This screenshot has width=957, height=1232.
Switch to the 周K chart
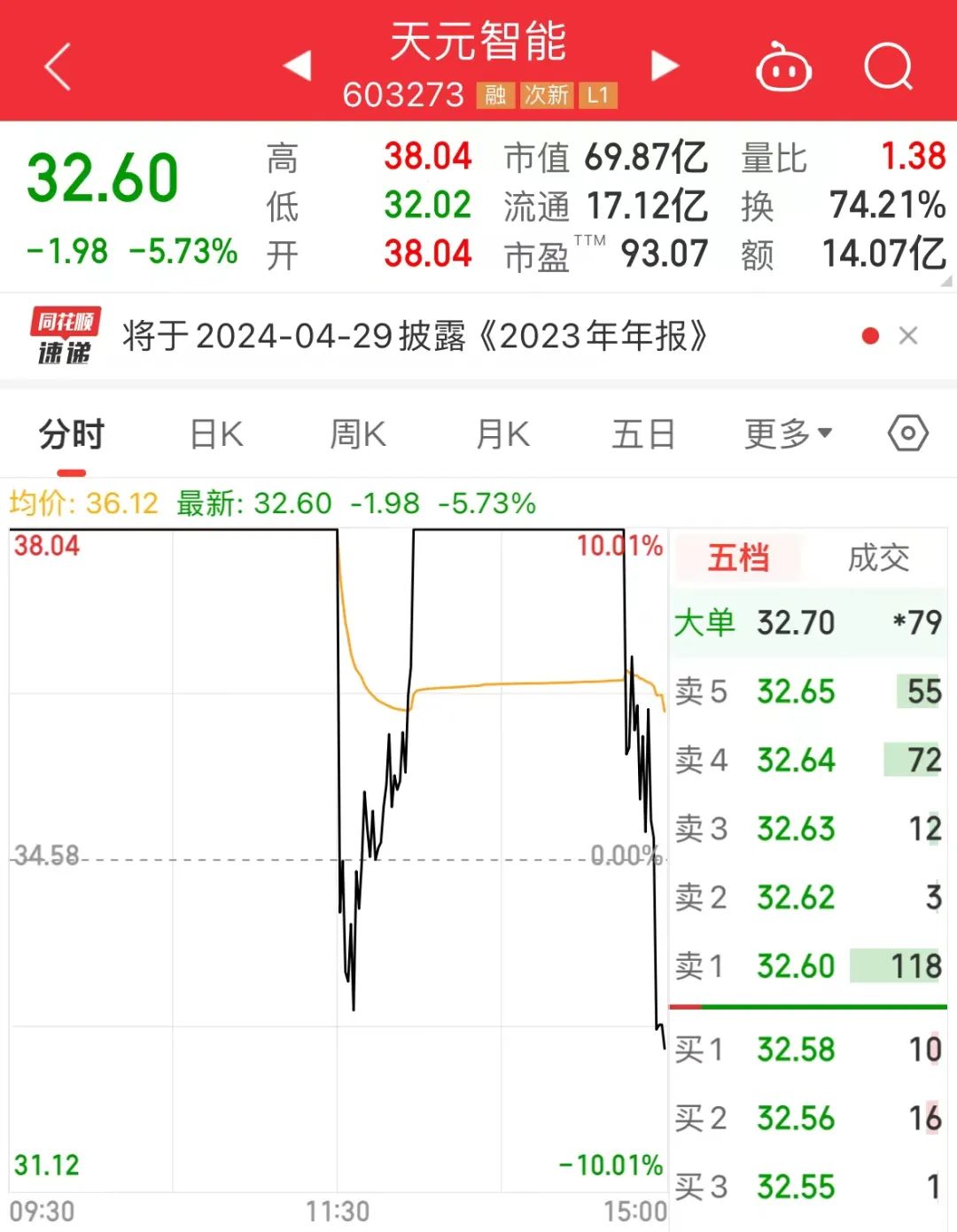click(x=358, y=434)
